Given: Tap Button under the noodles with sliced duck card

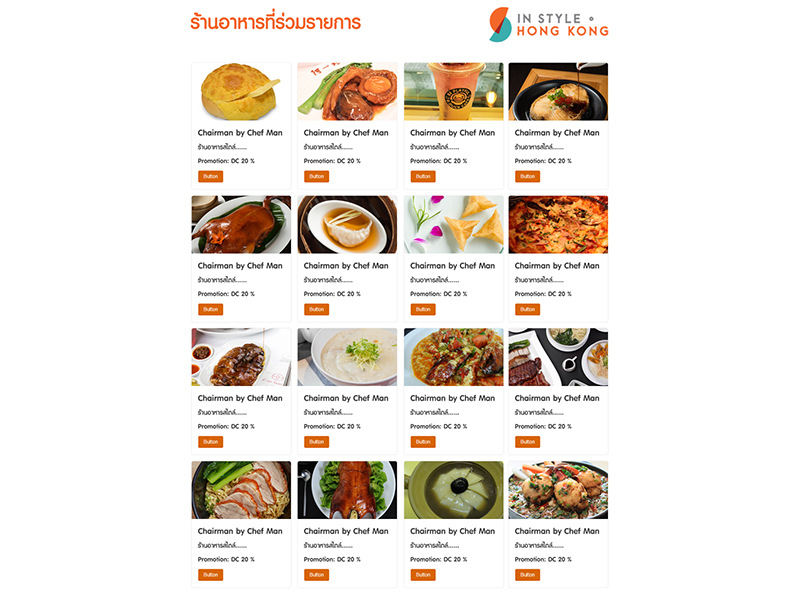Looking at the screenshot, I should (x=210, y=575).
